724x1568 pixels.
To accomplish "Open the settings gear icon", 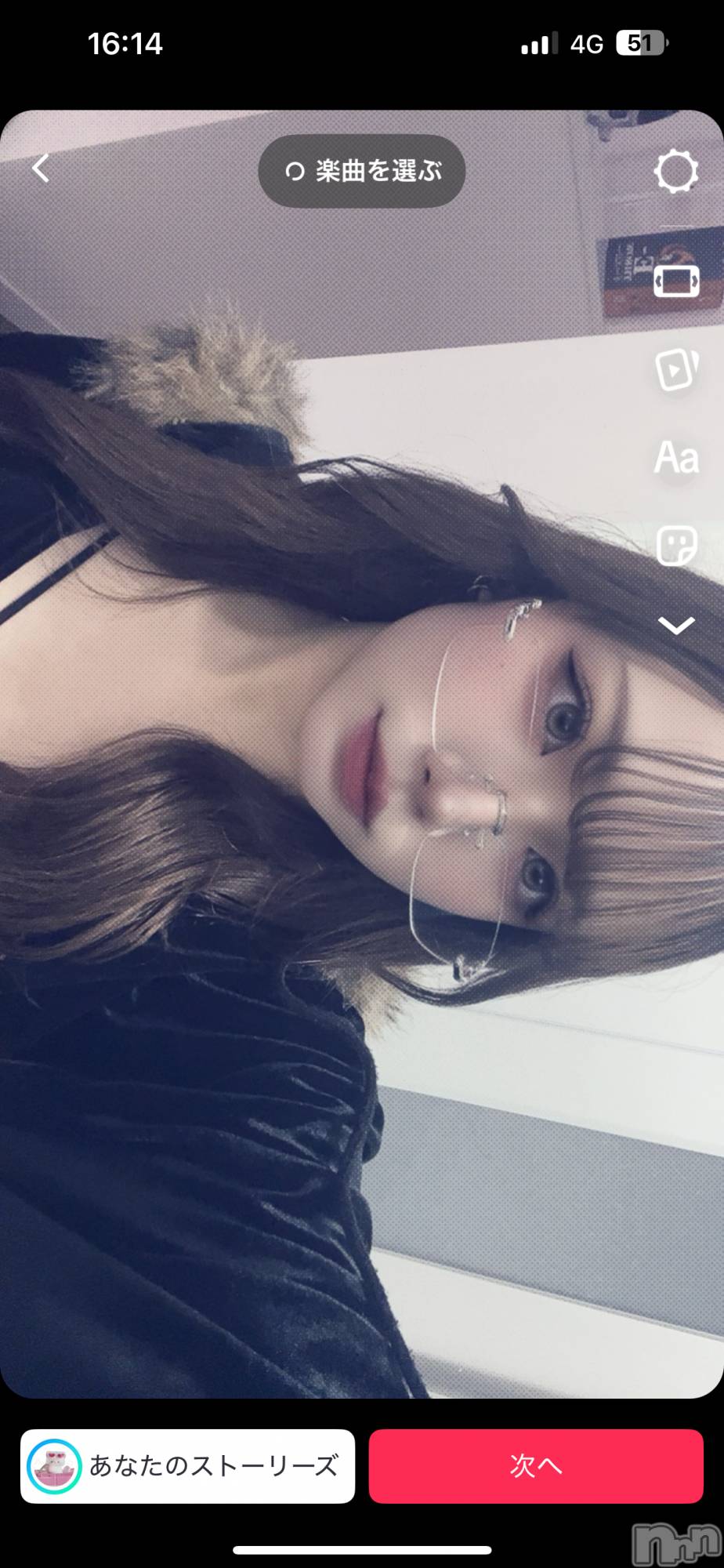I will tap(676, 172).
